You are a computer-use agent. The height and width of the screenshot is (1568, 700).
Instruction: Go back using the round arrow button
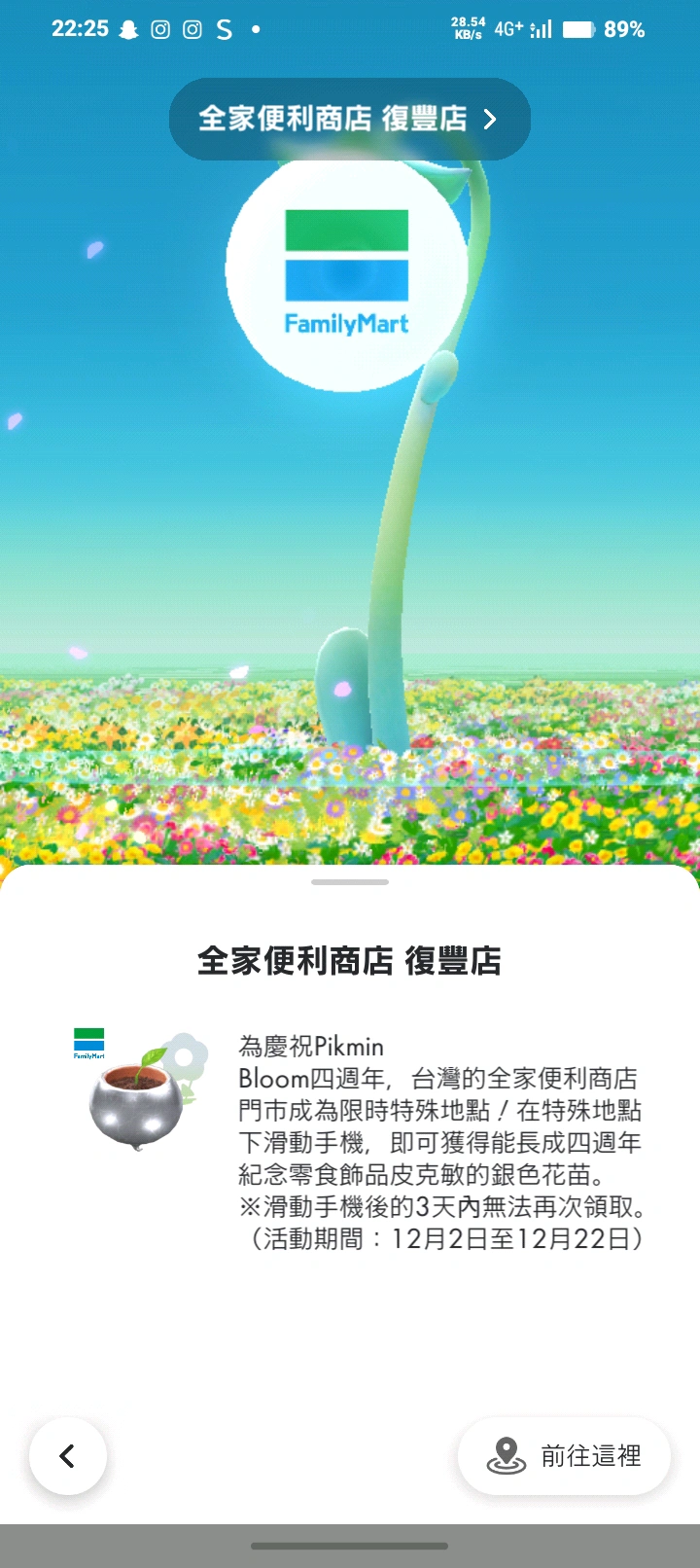[x=68, y=1455]
